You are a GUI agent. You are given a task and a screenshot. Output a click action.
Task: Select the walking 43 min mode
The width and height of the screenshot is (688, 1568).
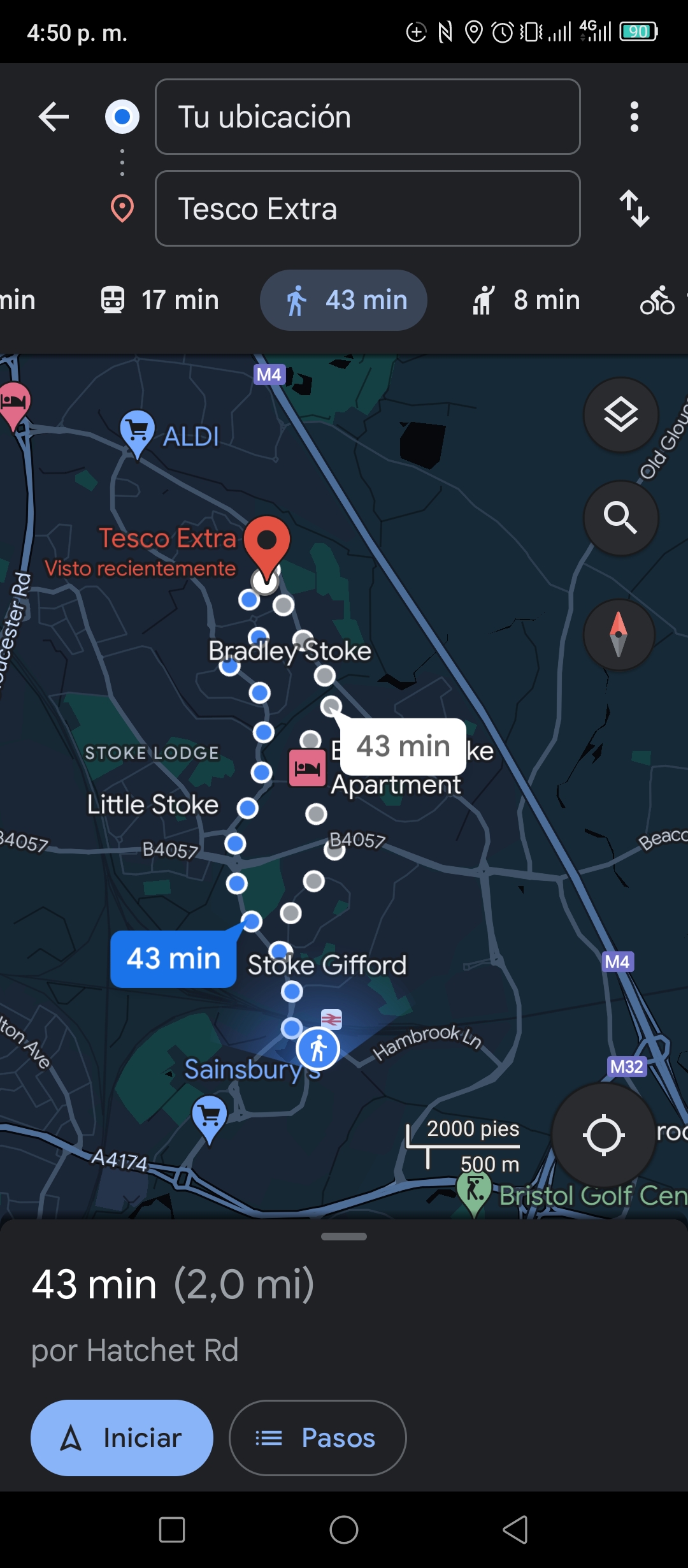click(x=343, y=300)
